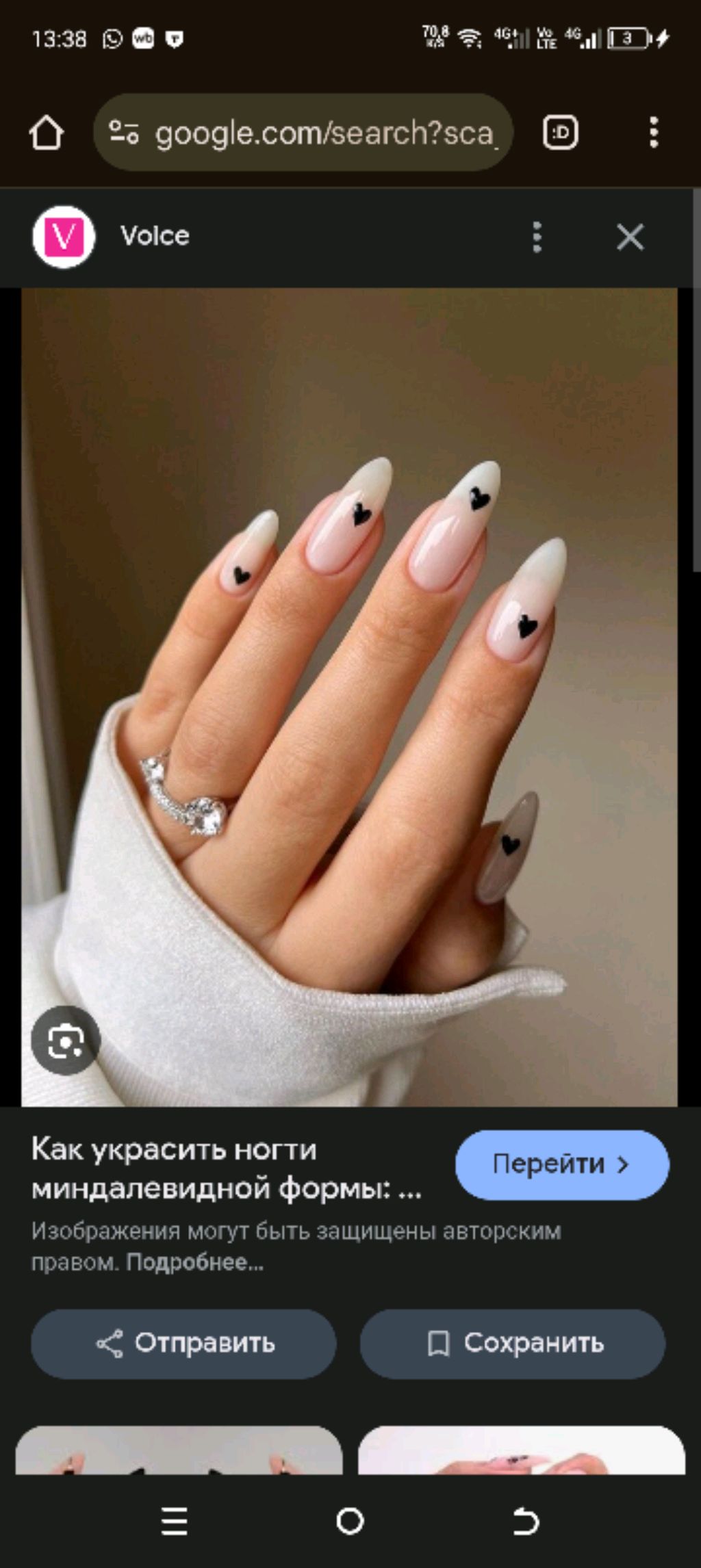Search this image with Google Lens

(66, 1041)
